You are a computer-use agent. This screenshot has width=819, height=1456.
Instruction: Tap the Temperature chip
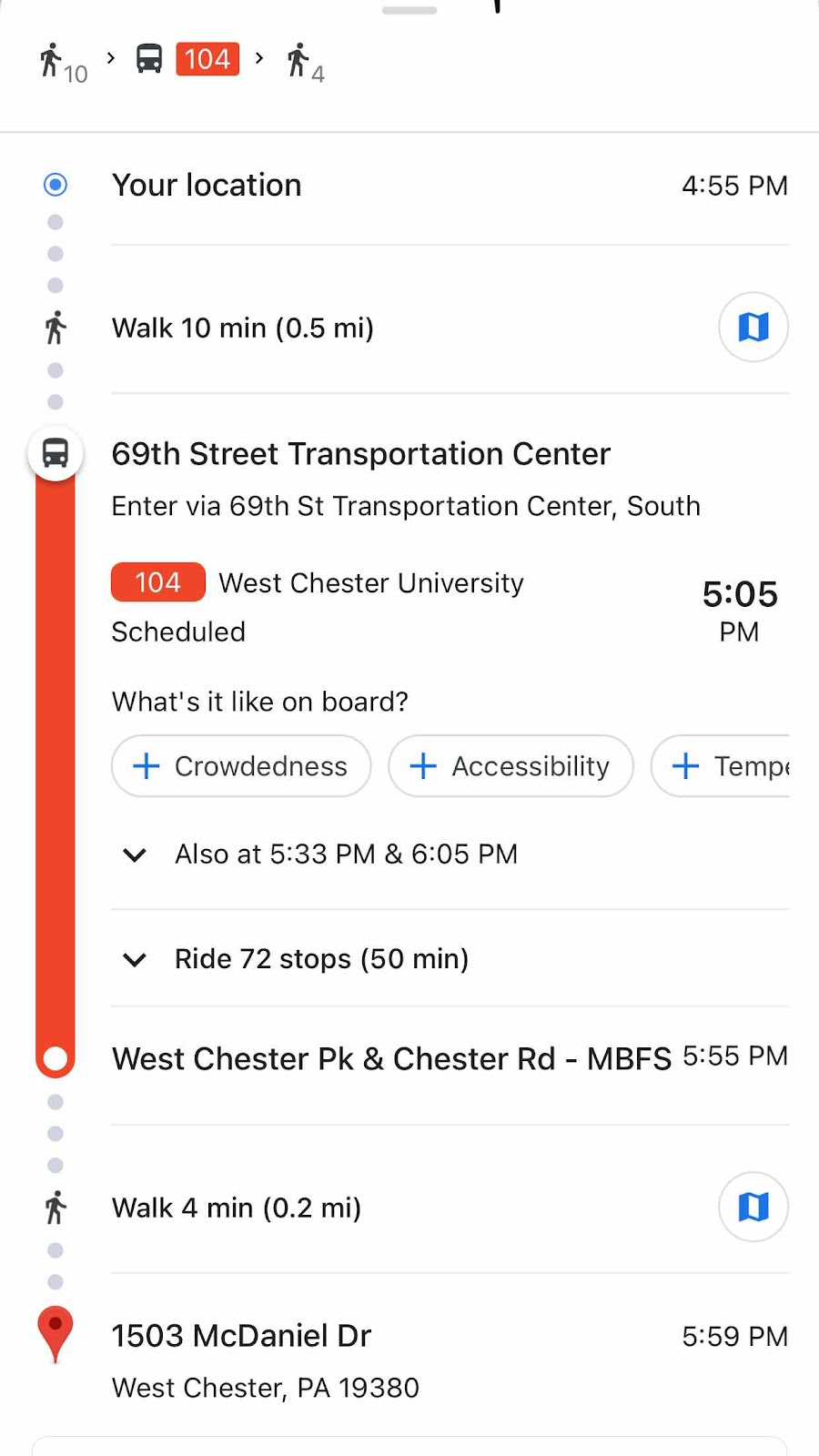[x=720, y=766]
